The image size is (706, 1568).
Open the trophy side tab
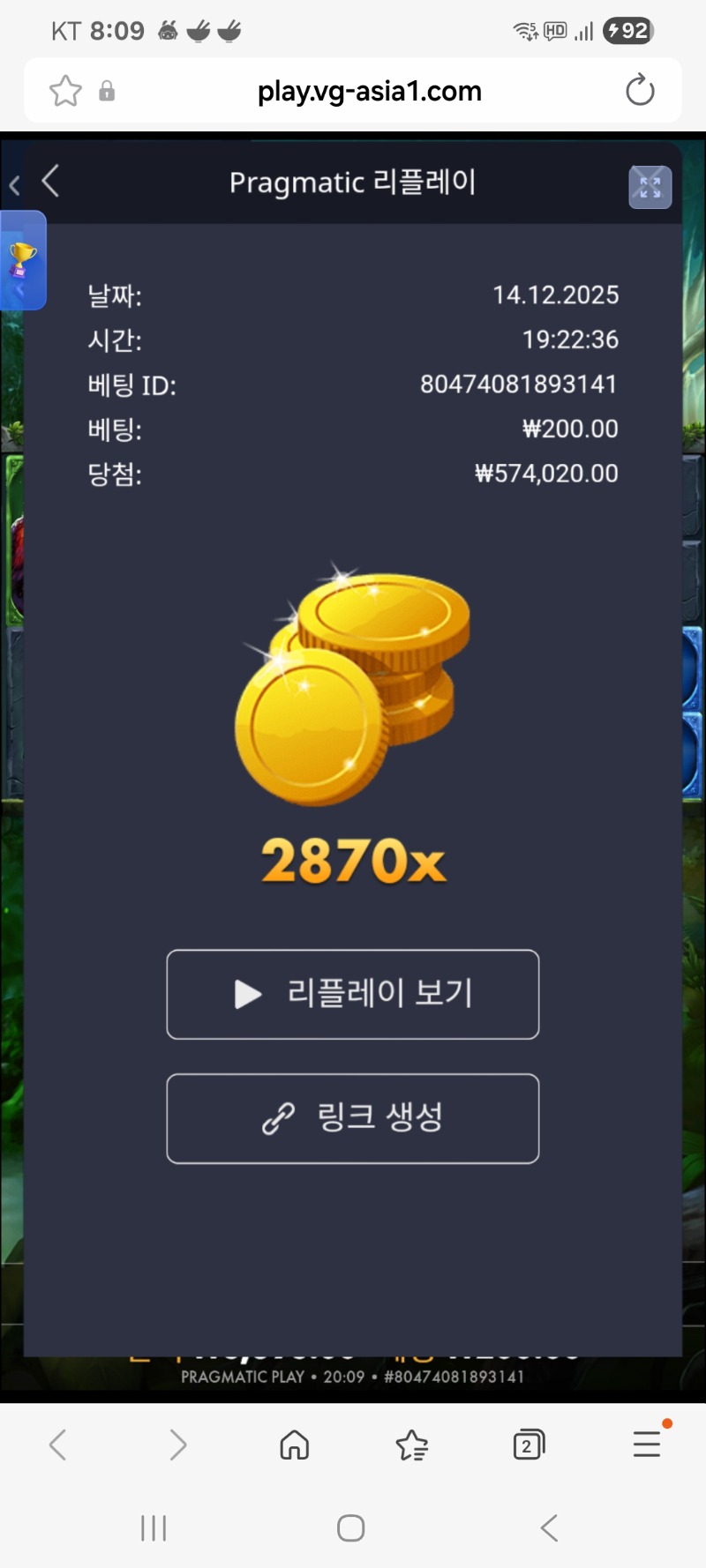22,261
